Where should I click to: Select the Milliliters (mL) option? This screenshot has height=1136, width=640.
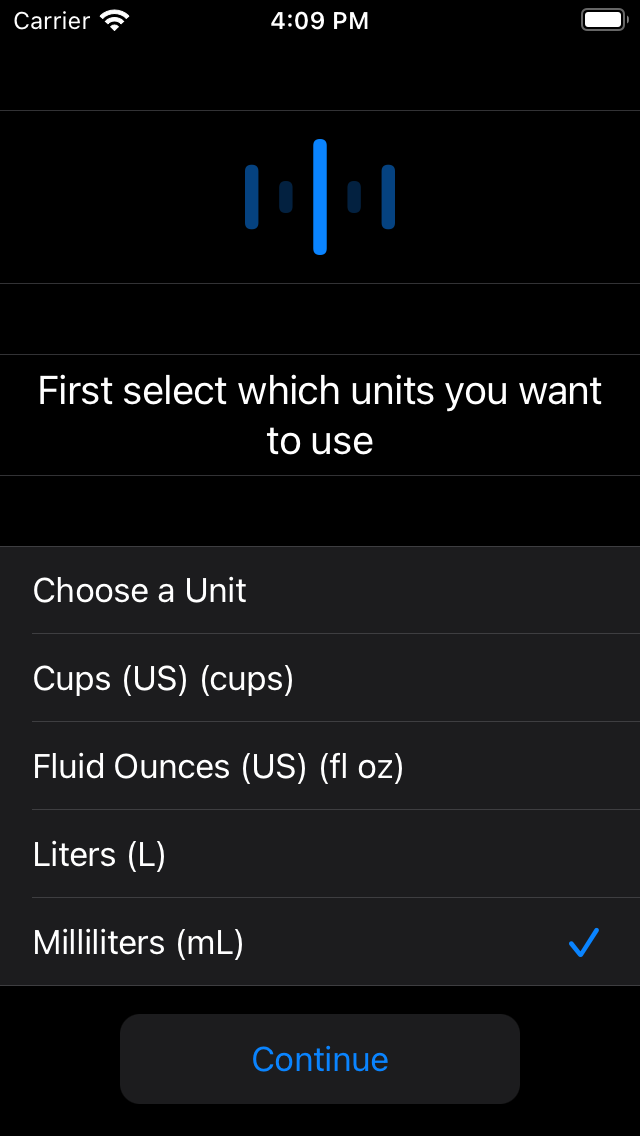[x=320, y=942]
